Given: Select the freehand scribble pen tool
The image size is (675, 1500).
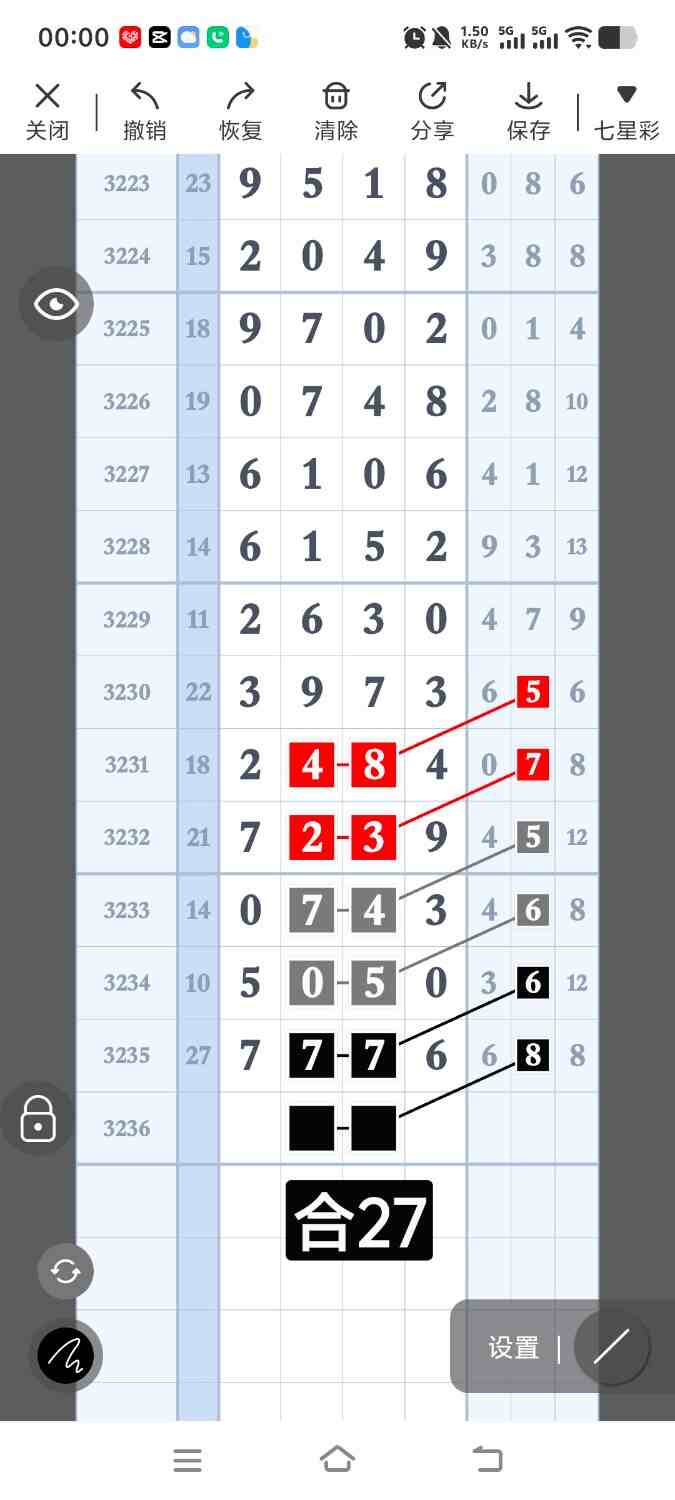Looking at the screenshot, I should pos(66,1356).
